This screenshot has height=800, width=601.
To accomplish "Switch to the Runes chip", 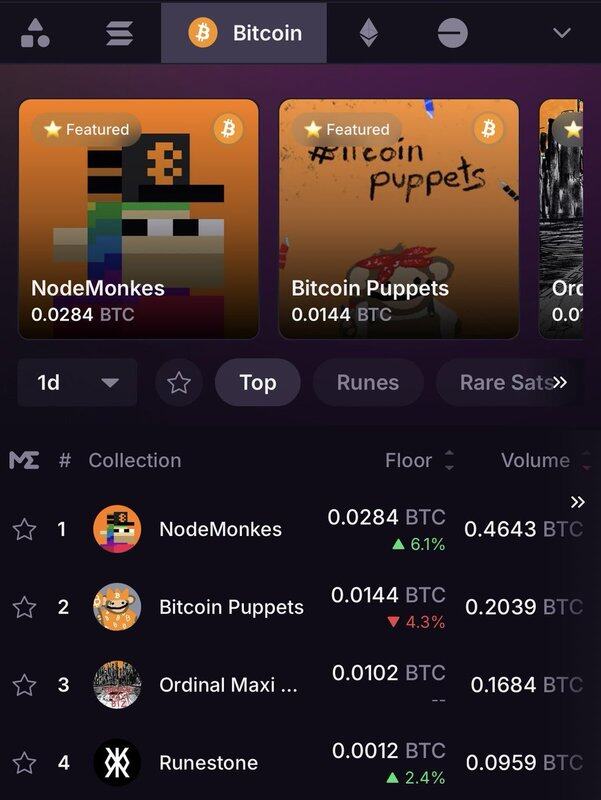I will click(x=367, y=383).
